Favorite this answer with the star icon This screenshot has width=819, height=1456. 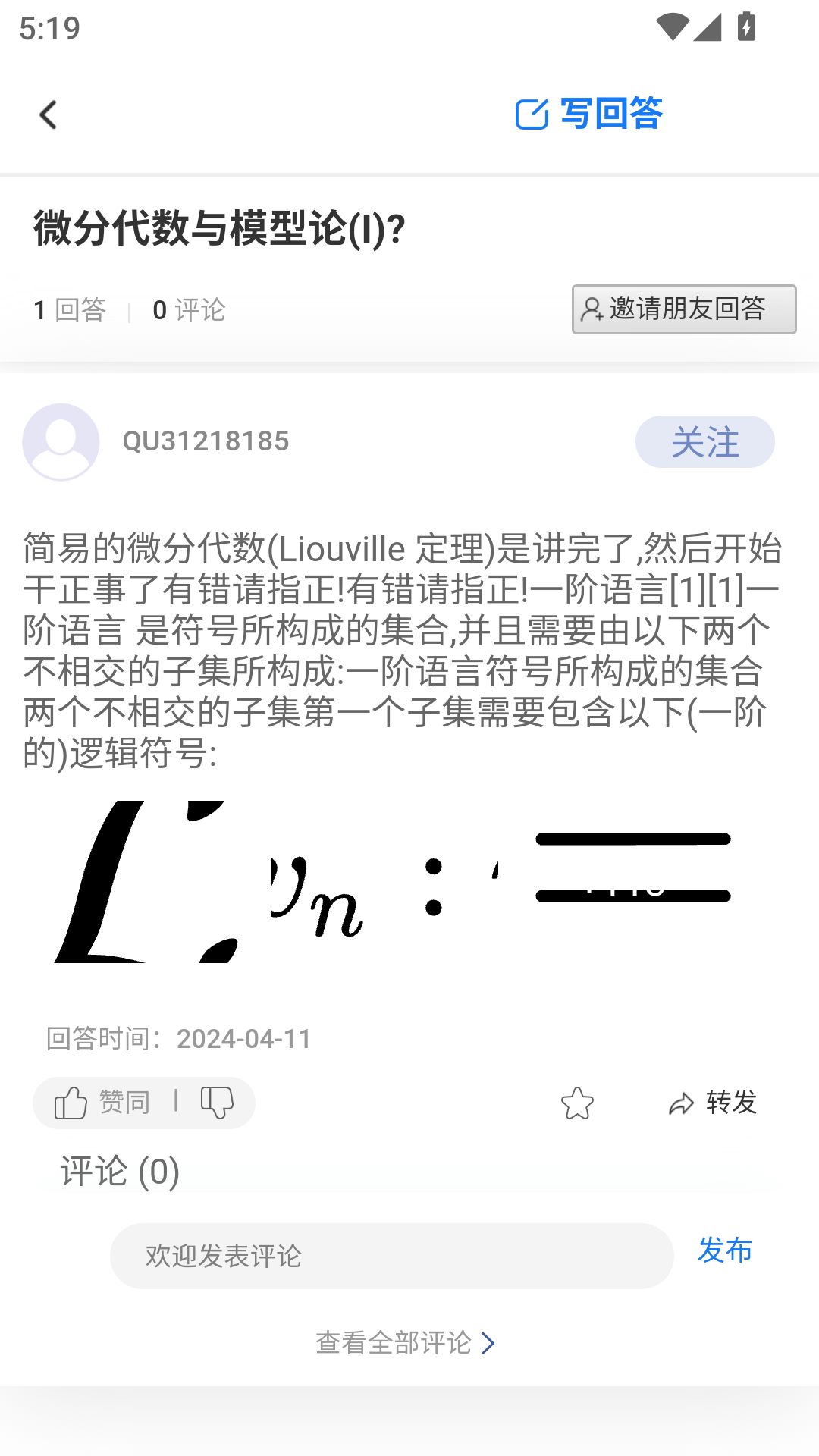tap(577, 1103)
